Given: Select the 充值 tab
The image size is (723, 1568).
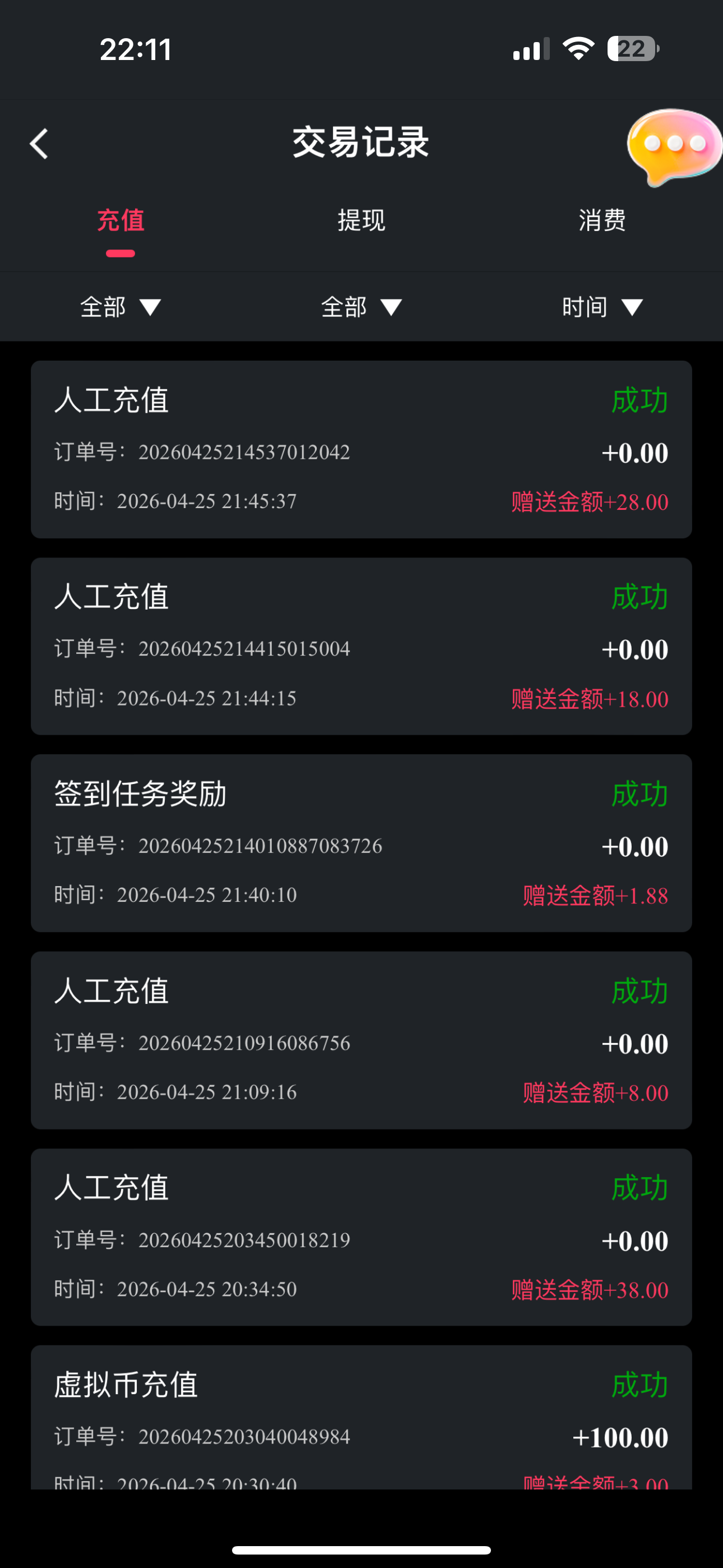Looking at the screenshot, I should [x=121, y=220].
